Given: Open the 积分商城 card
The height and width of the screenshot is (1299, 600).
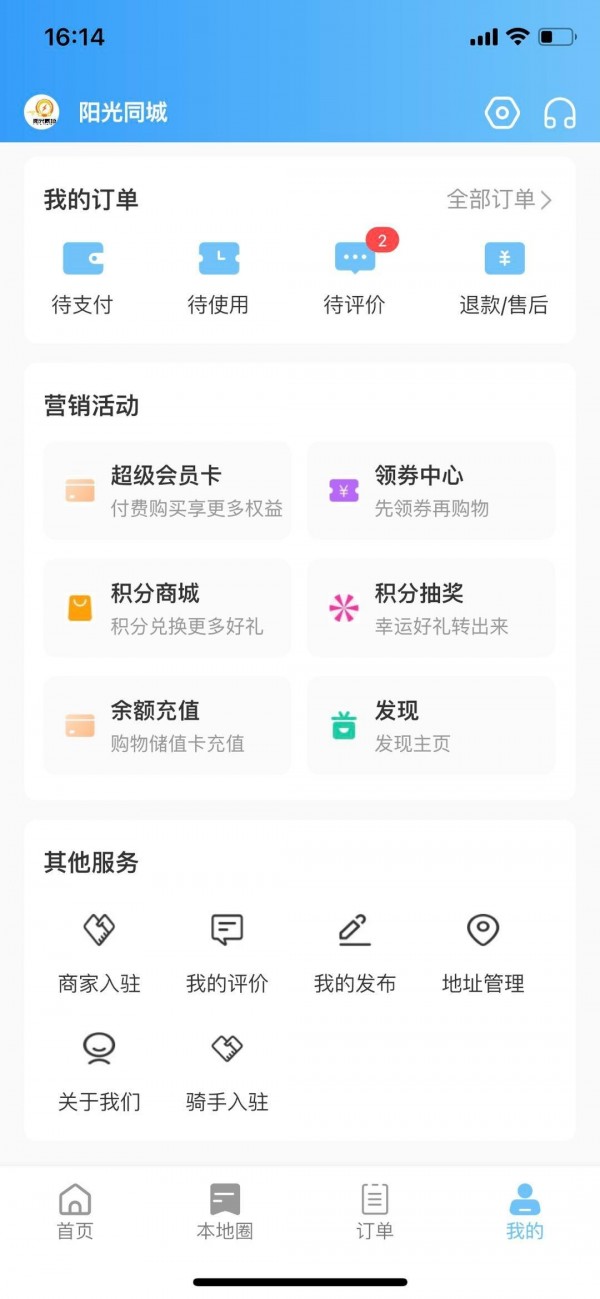Looking at the screenshot, I should [167, 608].
